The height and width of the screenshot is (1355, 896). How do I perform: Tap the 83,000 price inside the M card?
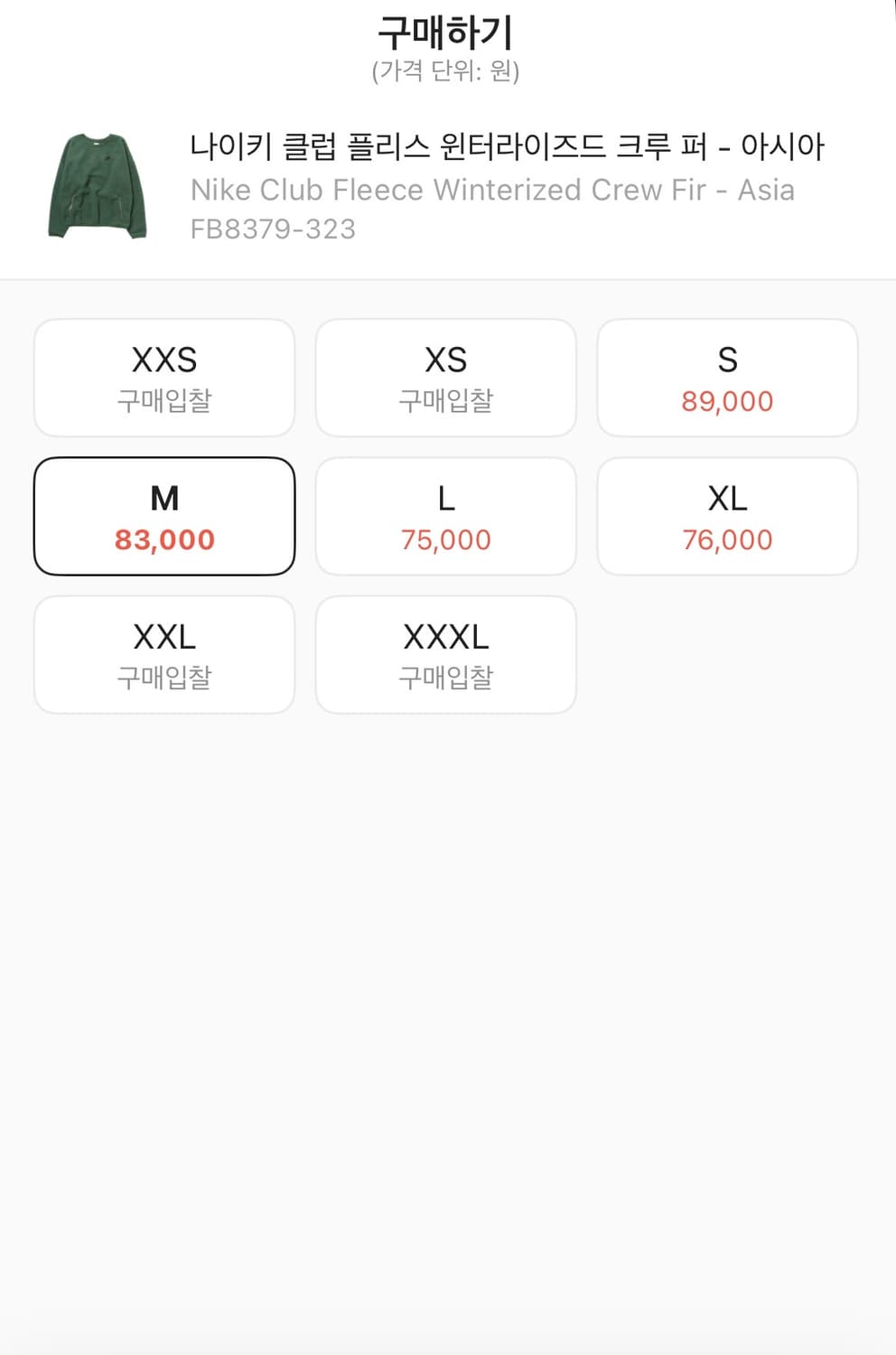coord(163,539)
